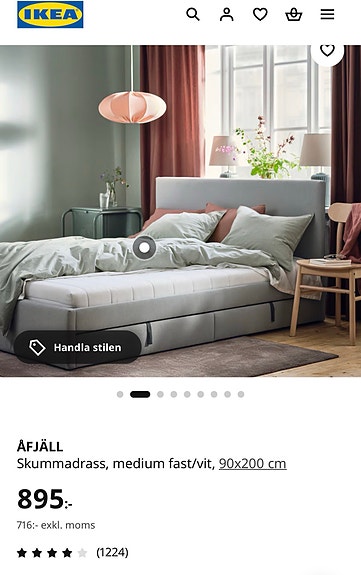The height and width of the screenshot is (575, 361).
Task: Save ÅFJÄLL mattress to favorites
Action: tap(327, 50)
